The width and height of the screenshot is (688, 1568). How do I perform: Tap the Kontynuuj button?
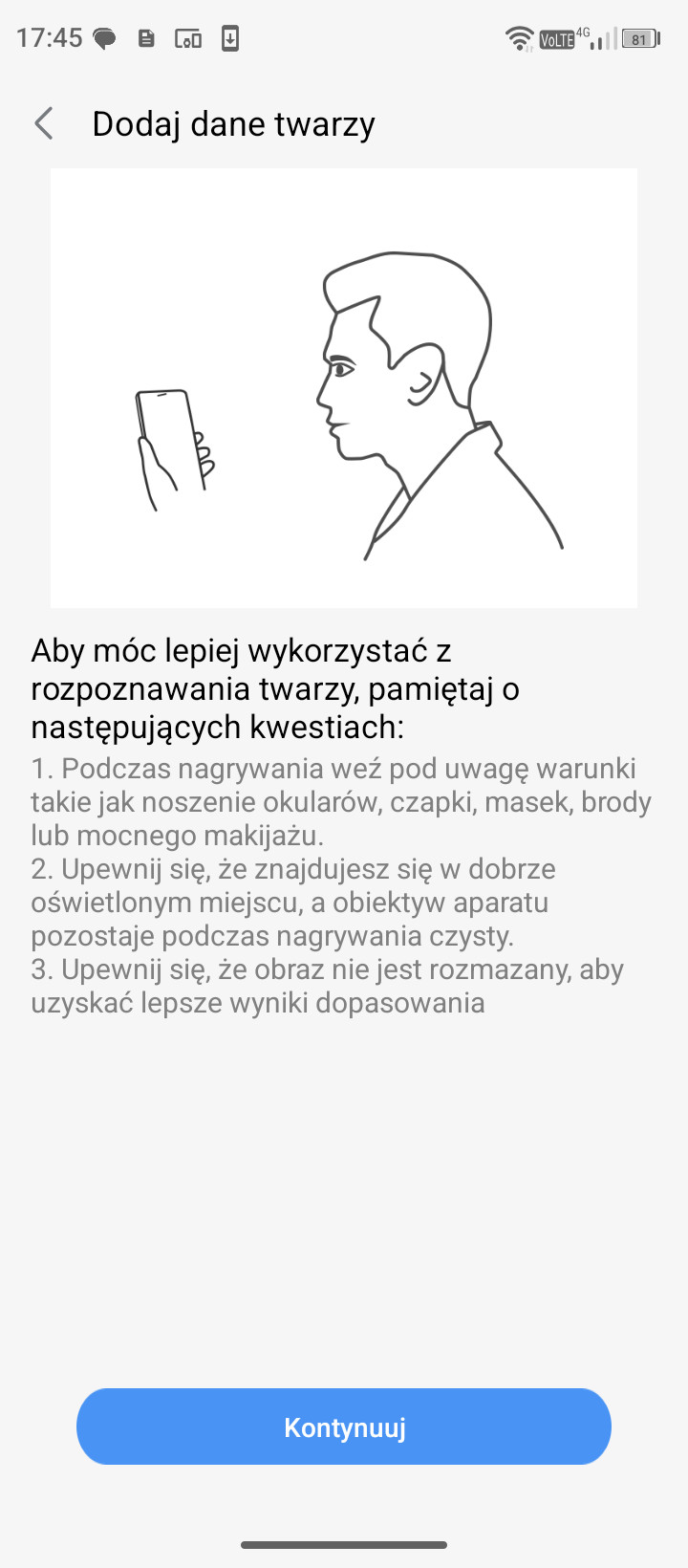344,1426
